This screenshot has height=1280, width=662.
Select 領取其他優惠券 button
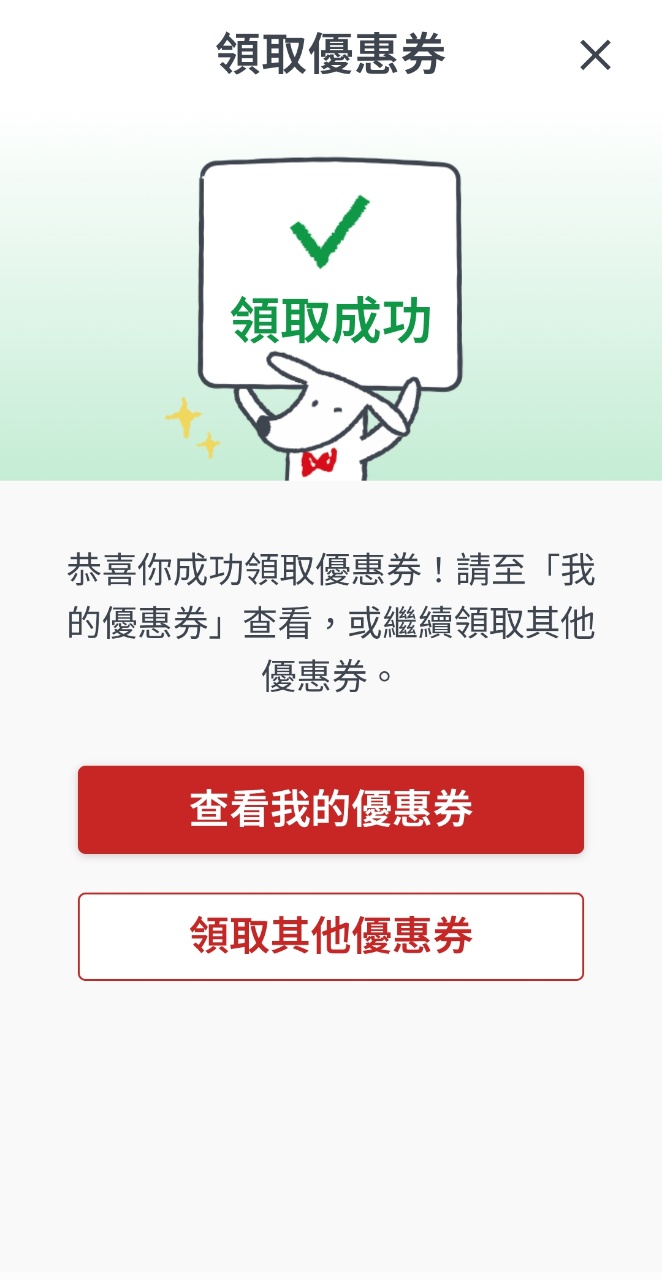[x=331, y=937]
